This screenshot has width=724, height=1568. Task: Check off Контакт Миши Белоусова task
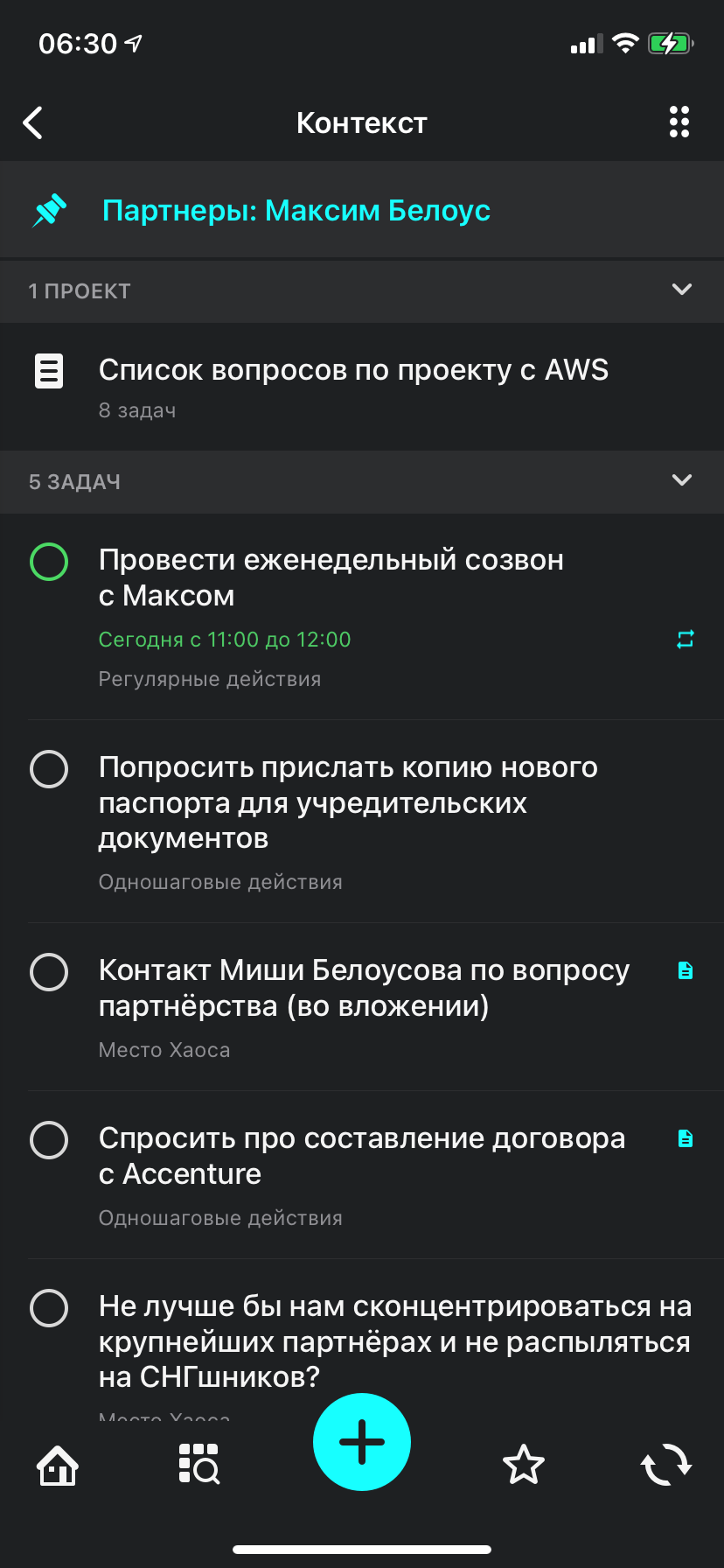[49, 972]
